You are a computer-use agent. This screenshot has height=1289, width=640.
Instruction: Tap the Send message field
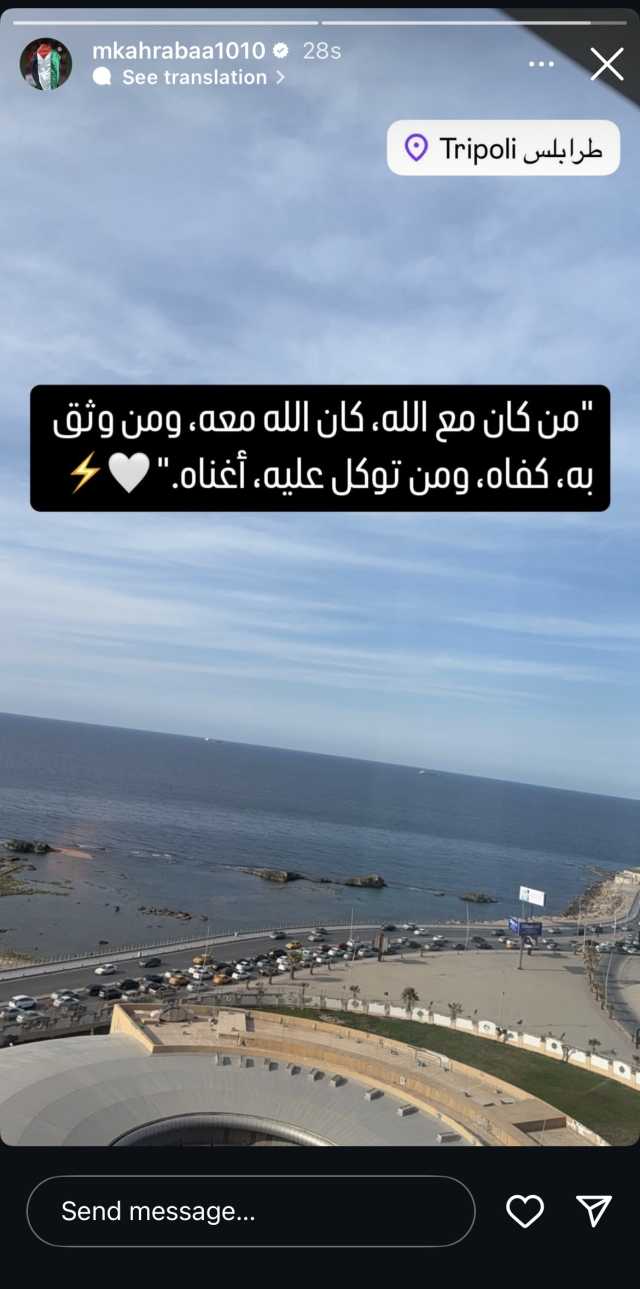(x=250, y=1211)
